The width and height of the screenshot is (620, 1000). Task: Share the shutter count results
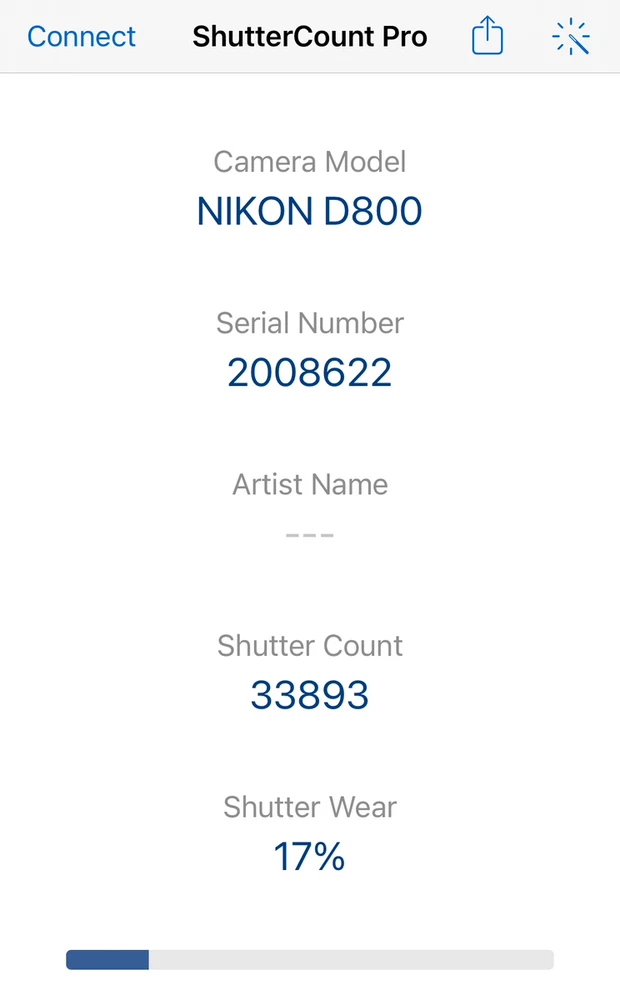click(x=487, y=37)
